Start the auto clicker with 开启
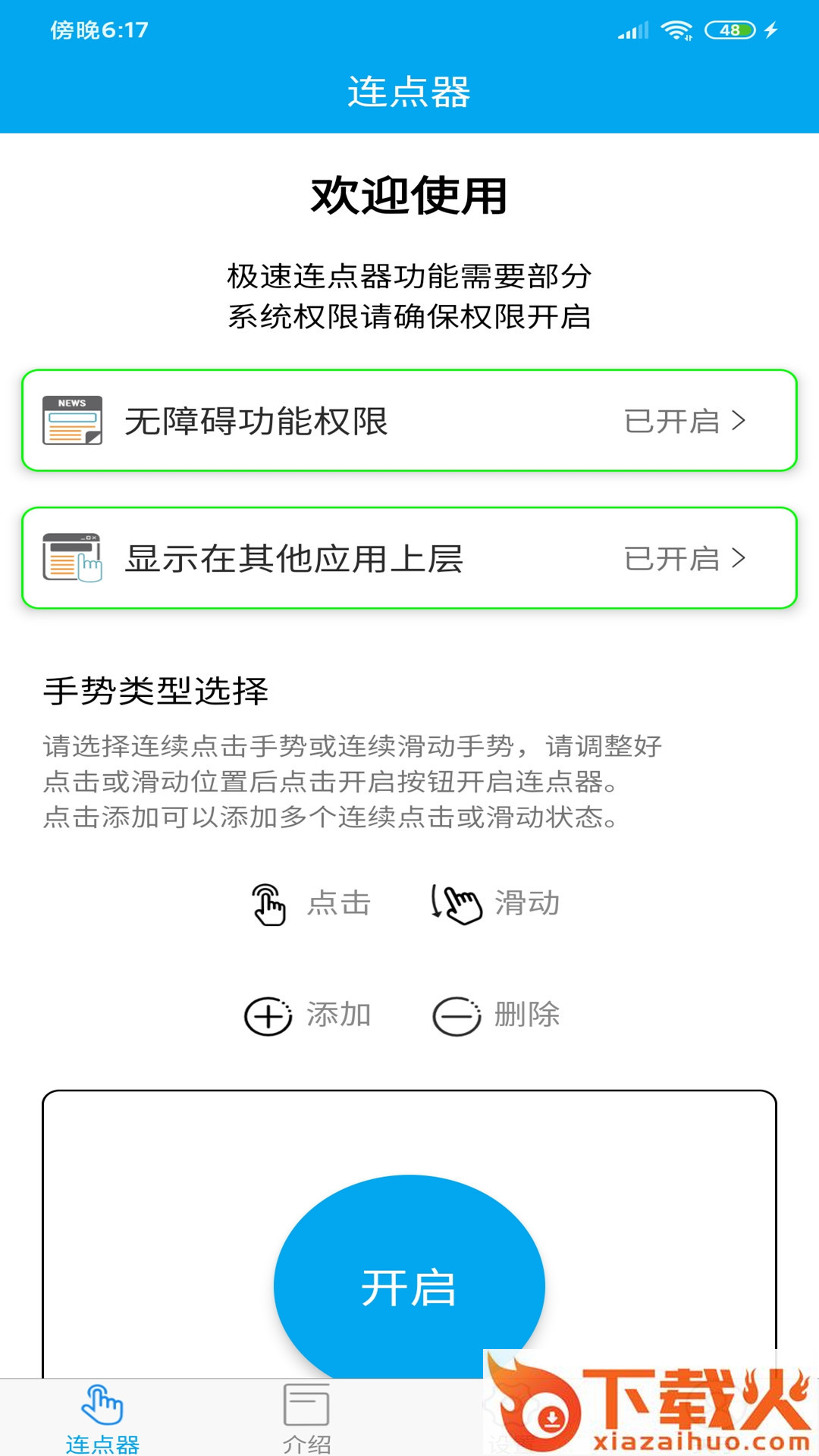819x1456 pixels. click(409, 1285)
